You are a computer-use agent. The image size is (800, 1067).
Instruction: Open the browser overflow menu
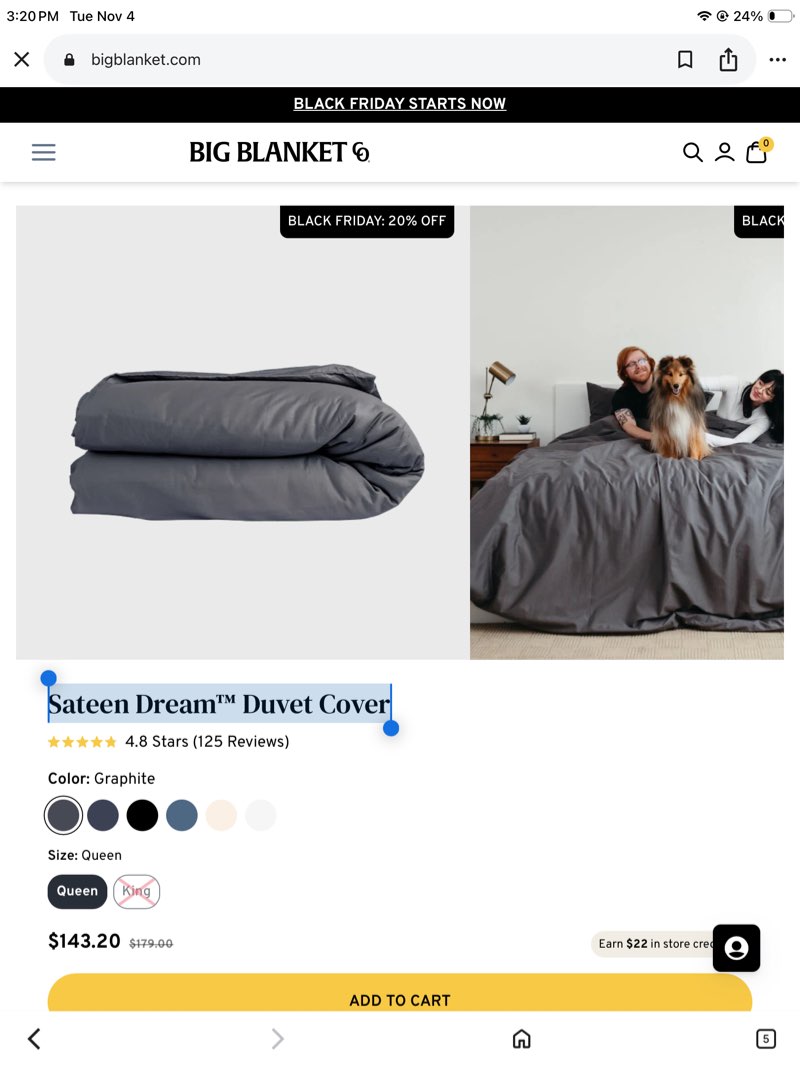click(x=777, y=60)
